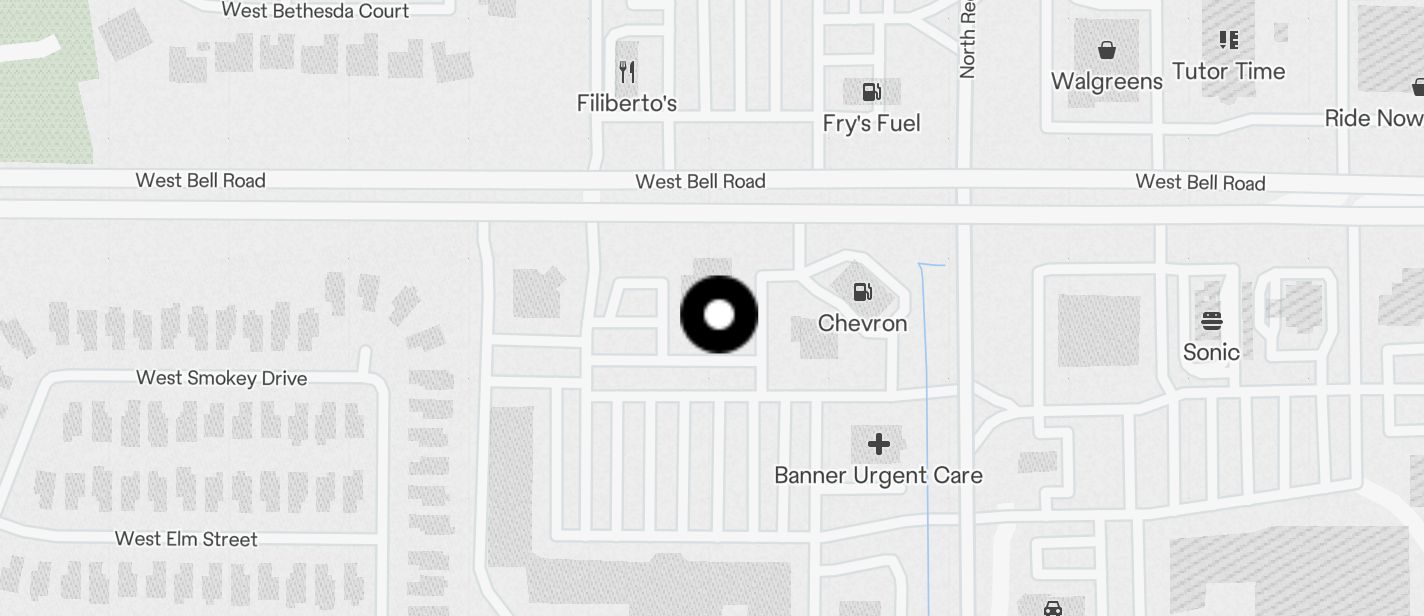Tap the Filiberto's restaurant marker

pyautogui.click(x=627, y=72)
